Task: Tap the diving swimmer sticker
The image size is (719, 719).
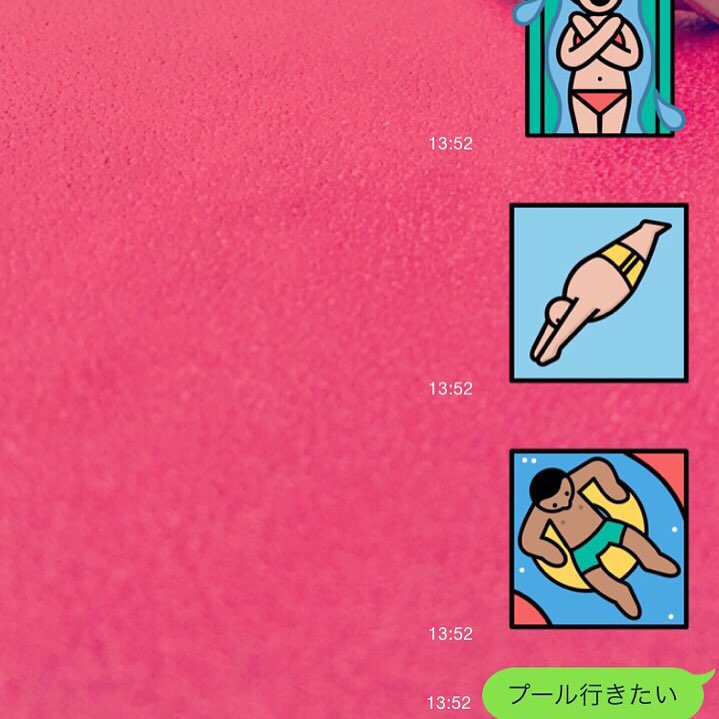Action: tap(598, 293)
